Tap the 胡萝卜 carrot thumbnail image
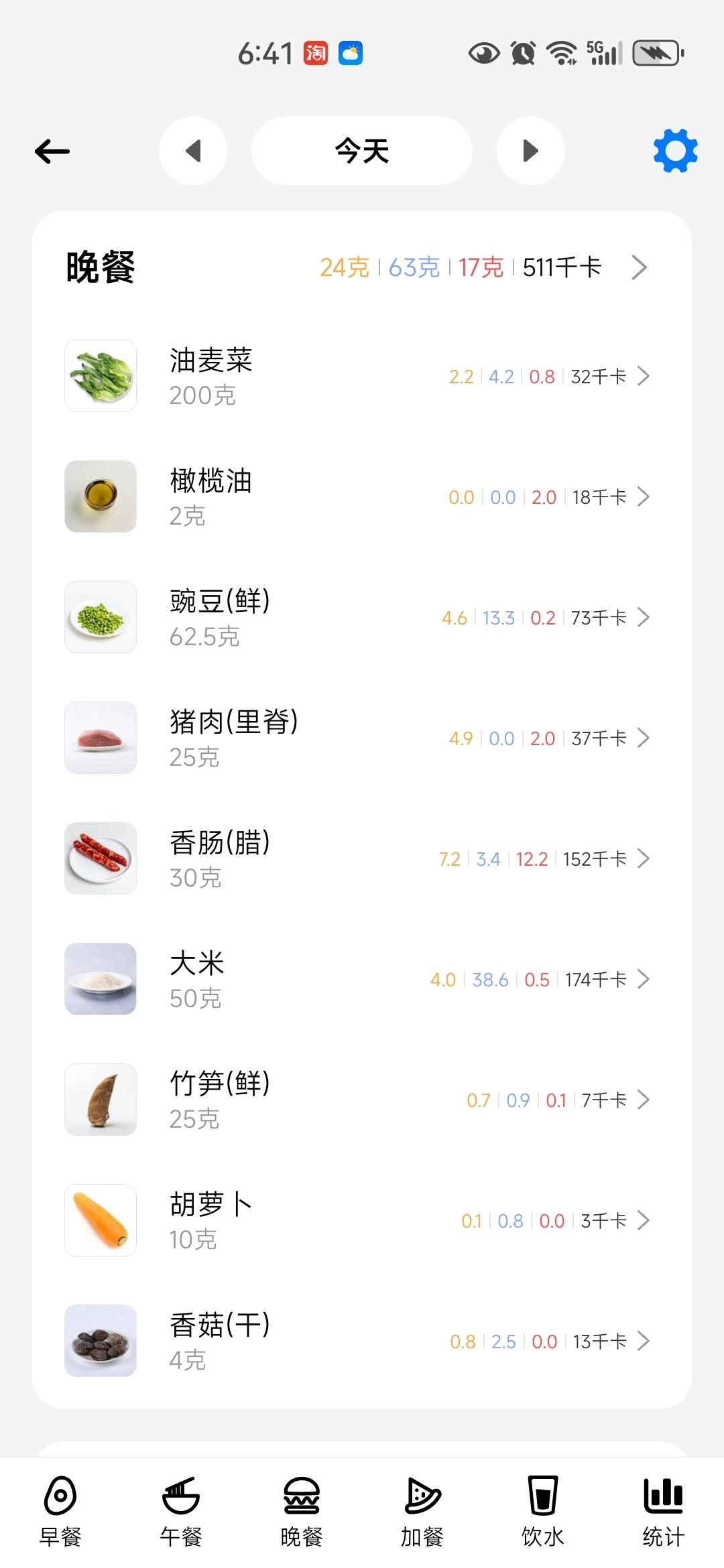 (99, 1221)
